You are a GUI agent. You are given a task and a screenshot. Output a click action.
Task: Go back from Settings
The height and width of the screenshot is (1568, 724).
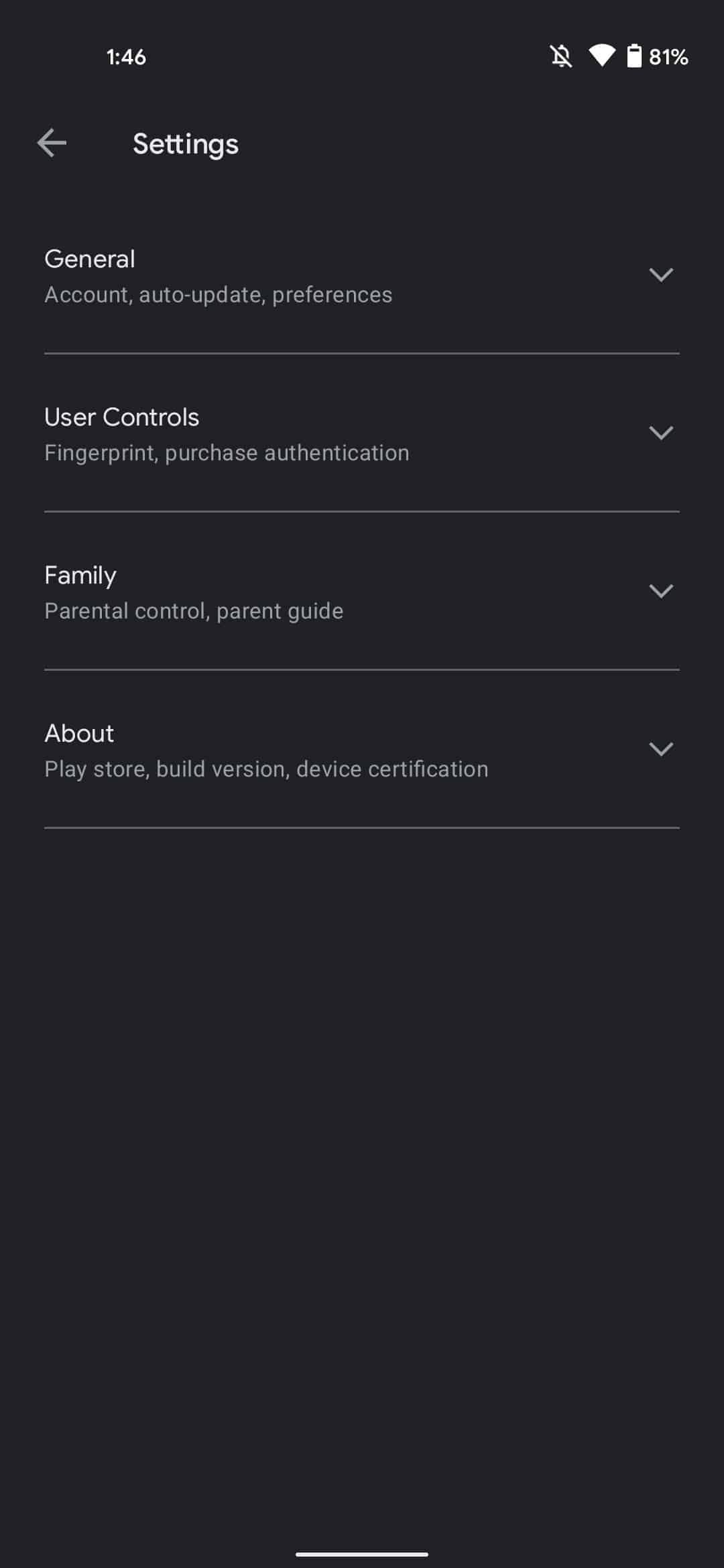pyautogui.click(x=52, y=143)
